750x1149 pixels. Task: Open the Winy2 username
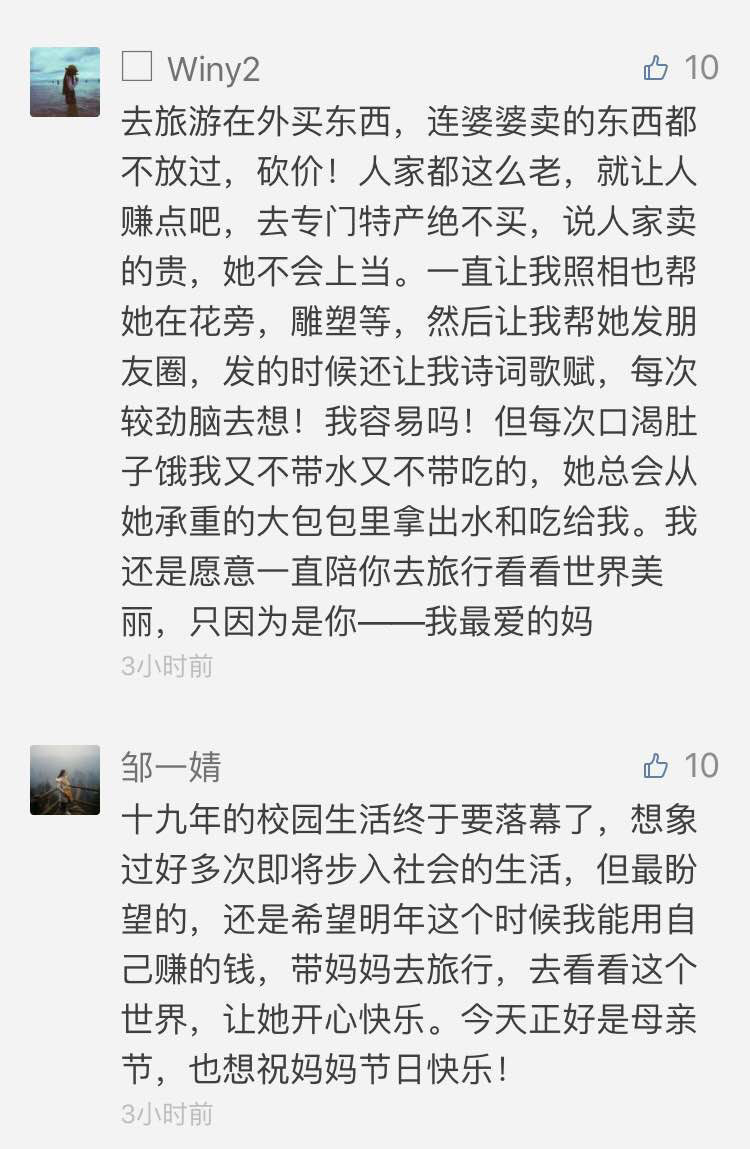pyautogui.click(x=213, y=69)
